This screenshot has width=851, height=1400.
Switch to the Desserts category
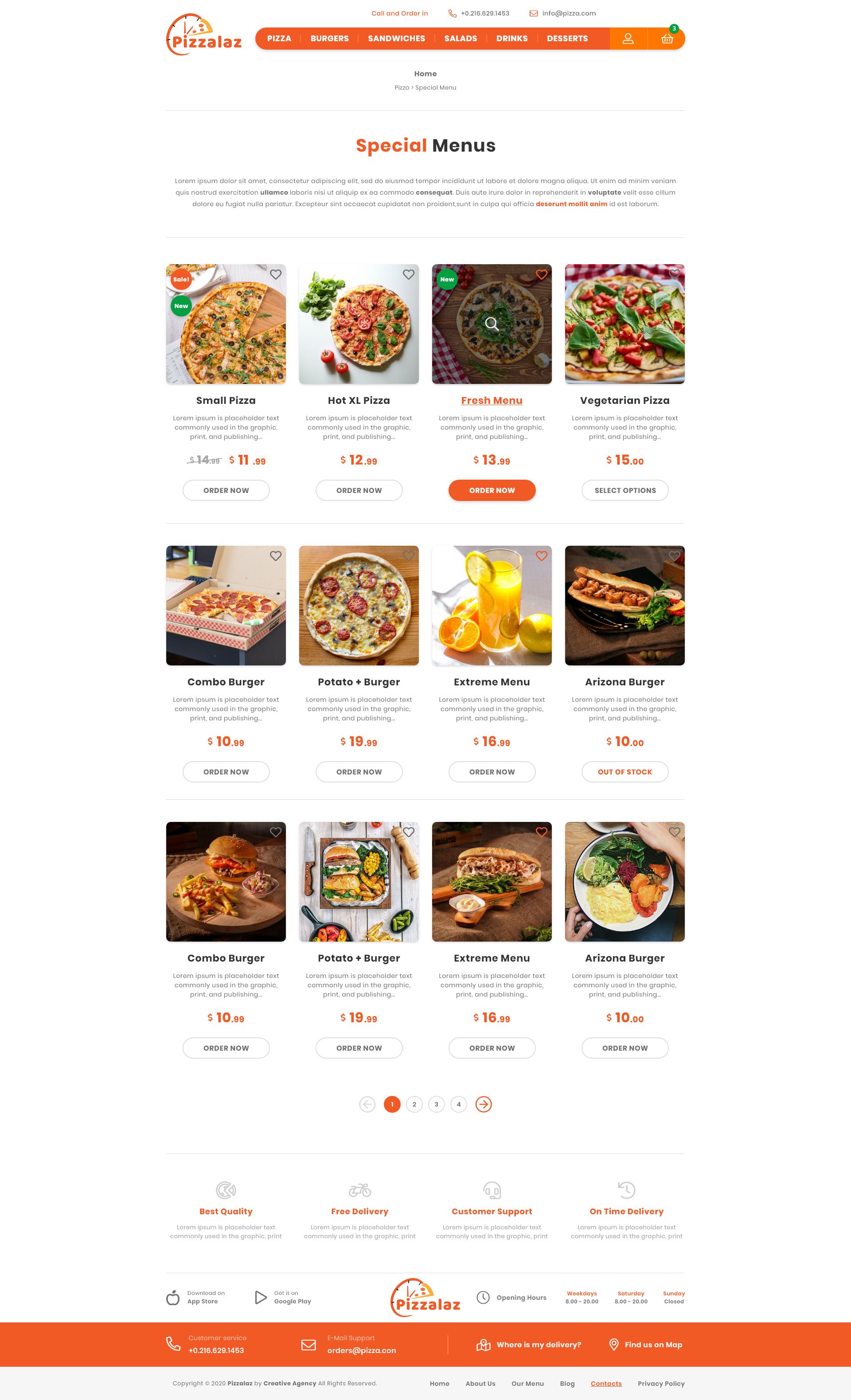tap(567, 39)
